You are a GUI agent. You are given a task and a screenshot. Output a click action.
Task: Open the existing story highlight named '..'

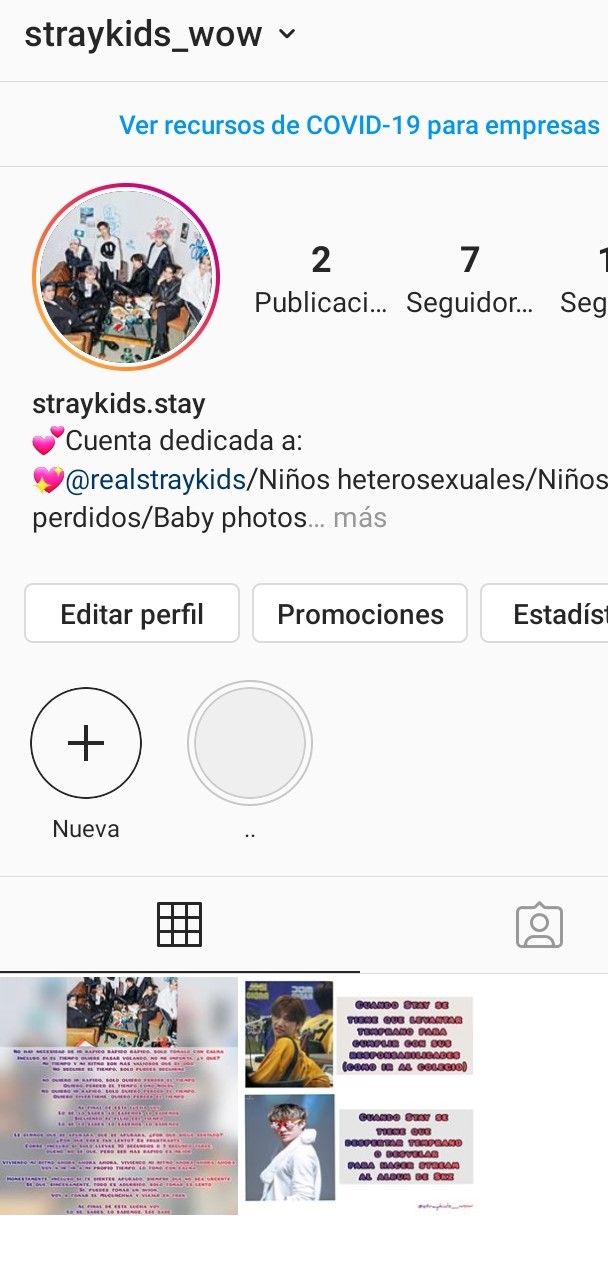coord(250,743)
